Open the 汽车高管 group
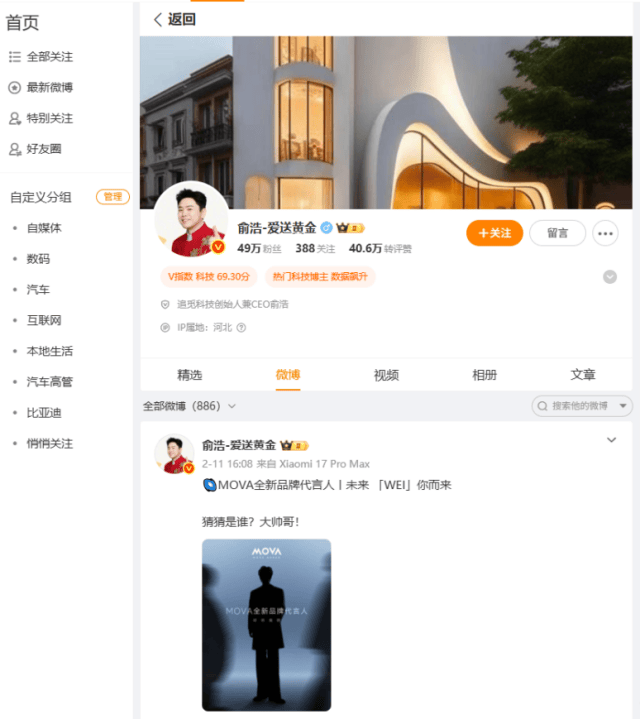 pos(49,382)
